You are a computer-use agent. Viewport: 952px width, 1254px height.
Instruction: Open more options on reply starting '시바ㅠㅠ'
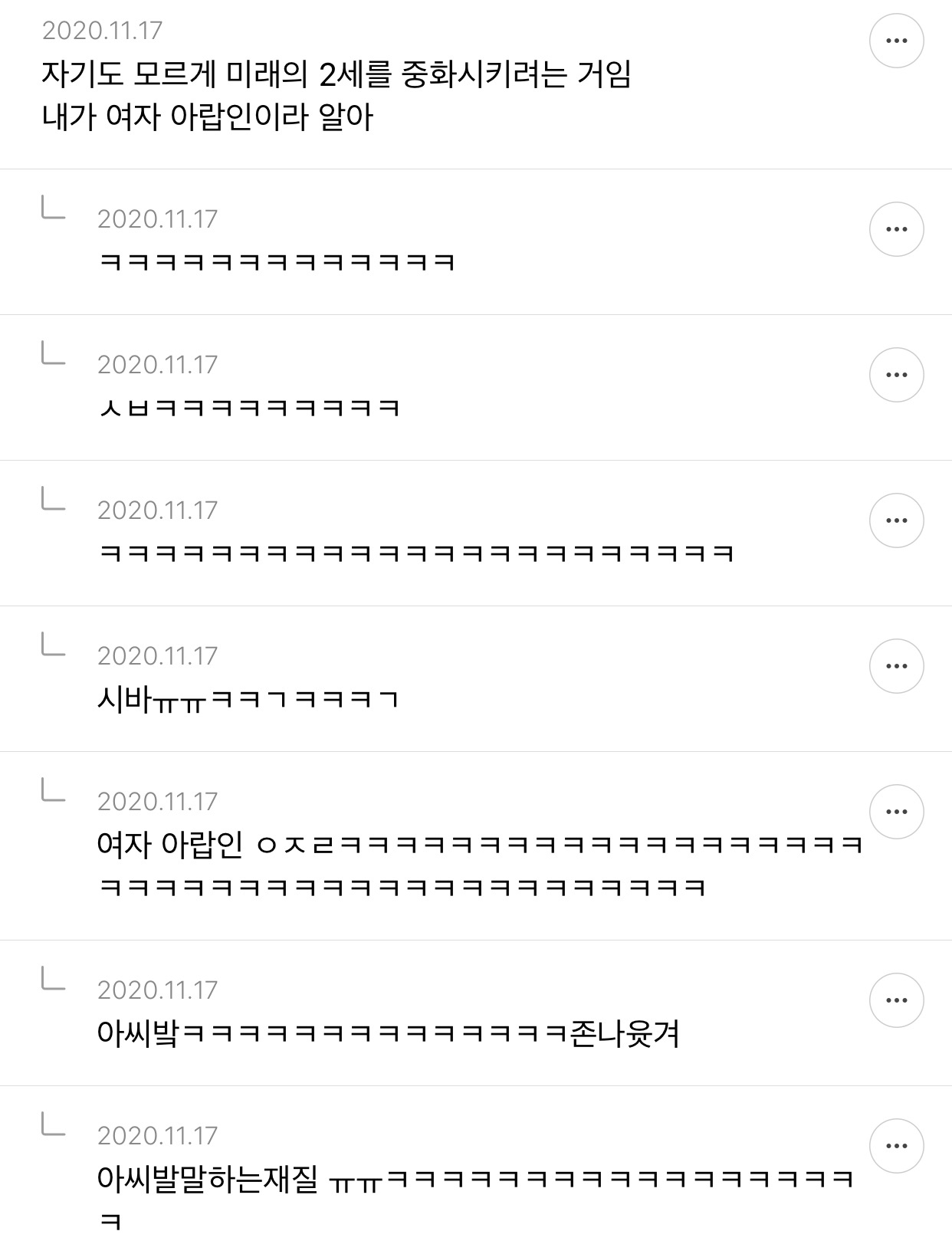[x=896, y=666]
